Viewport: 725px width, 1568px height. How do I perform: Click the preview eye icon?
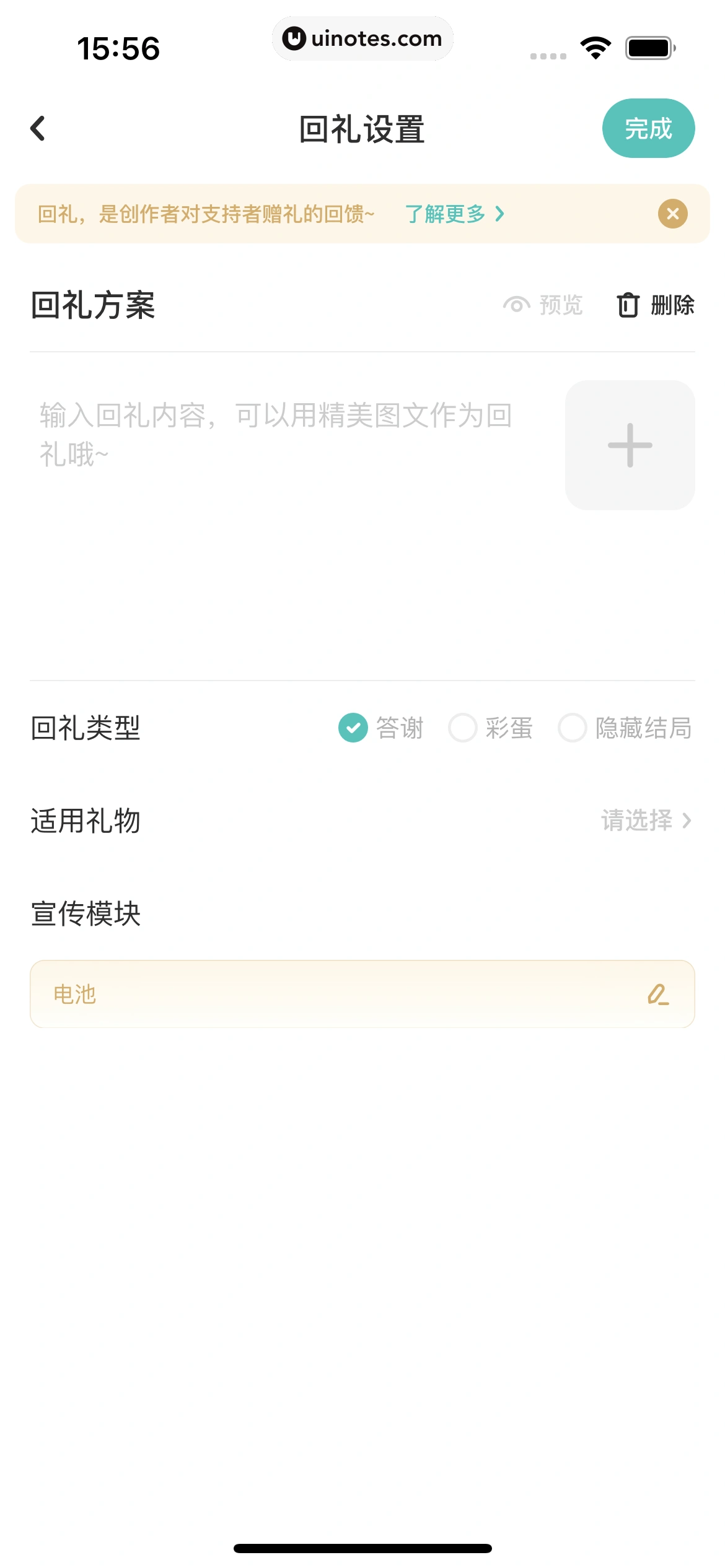pos(517,305)
